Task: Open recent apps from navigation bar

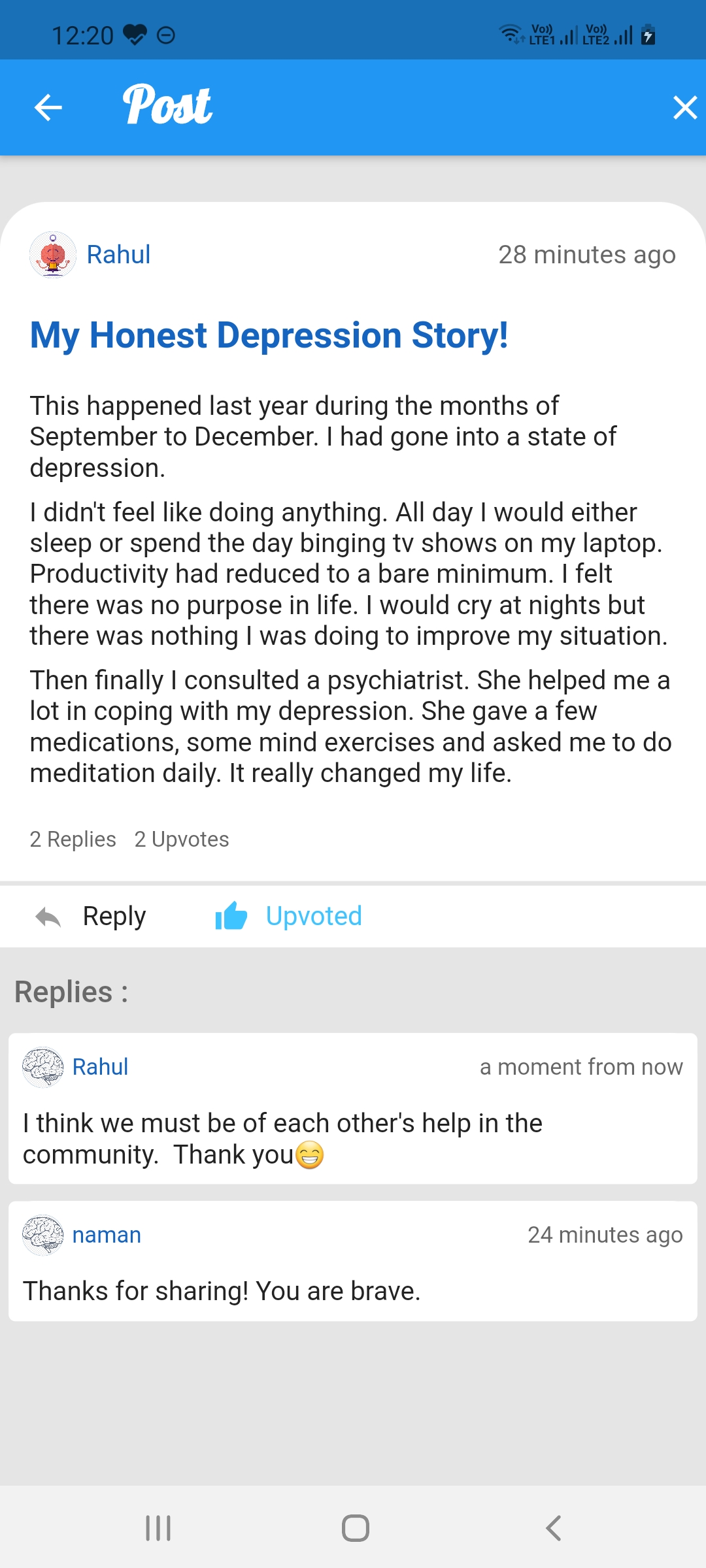Action: click(158, 1528)
